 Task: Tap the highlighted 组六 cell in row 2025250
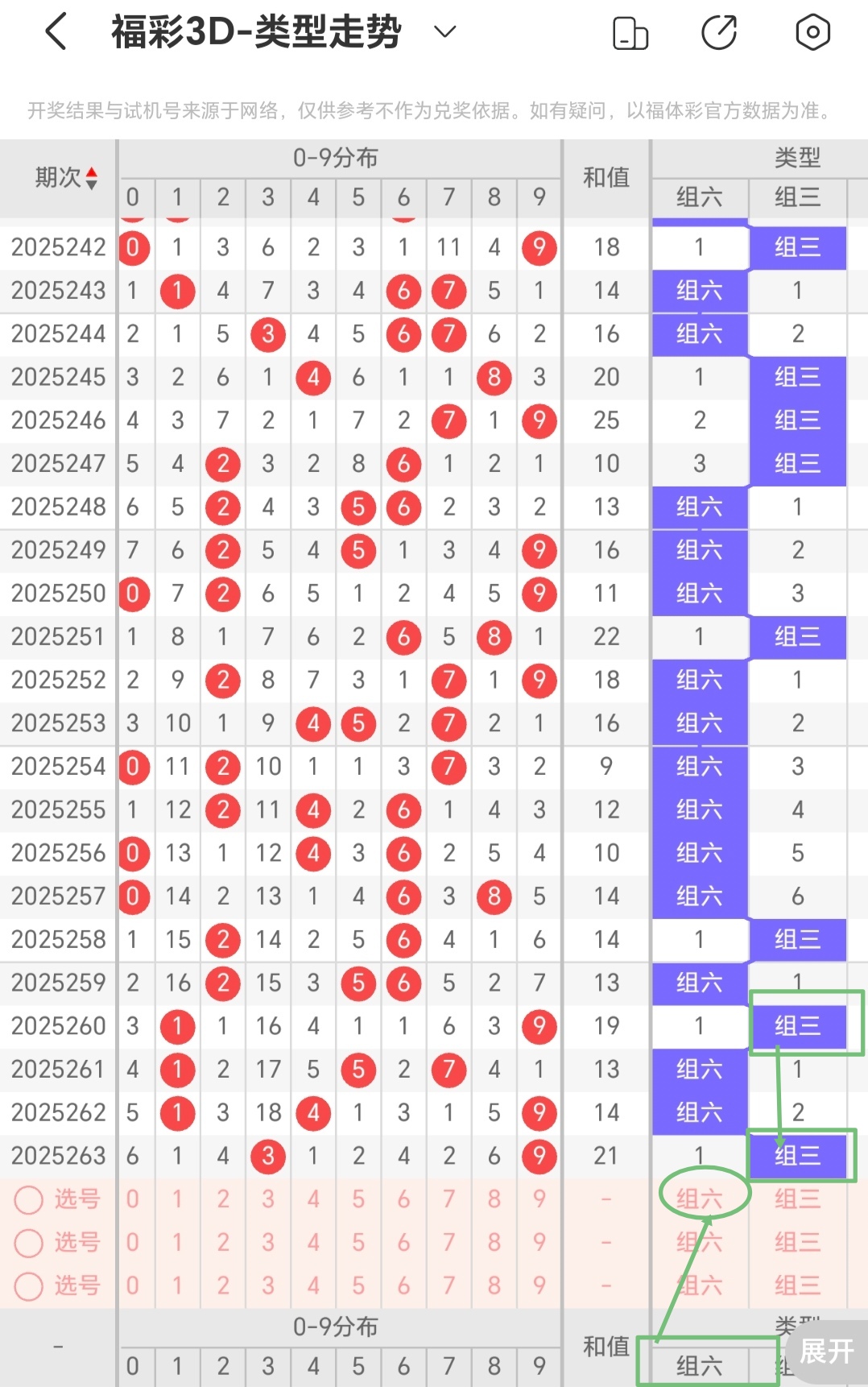pyautogui.click(x=699, y=594)
